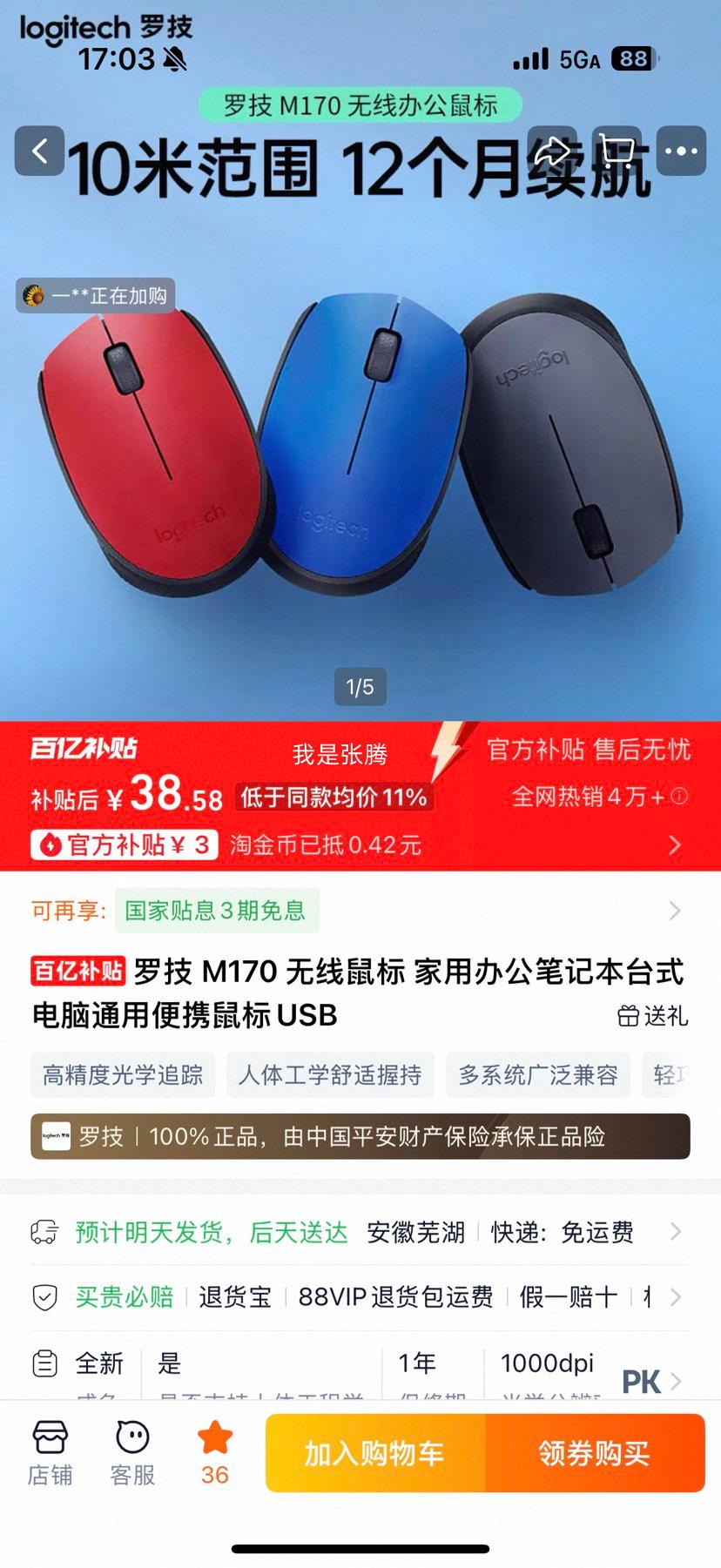The width and height of the screenshot is (721, 1568).
Task: Tap the 领券购买 buy-with-coupon button
Action: pyautogui.click(x=596, y=1451)
